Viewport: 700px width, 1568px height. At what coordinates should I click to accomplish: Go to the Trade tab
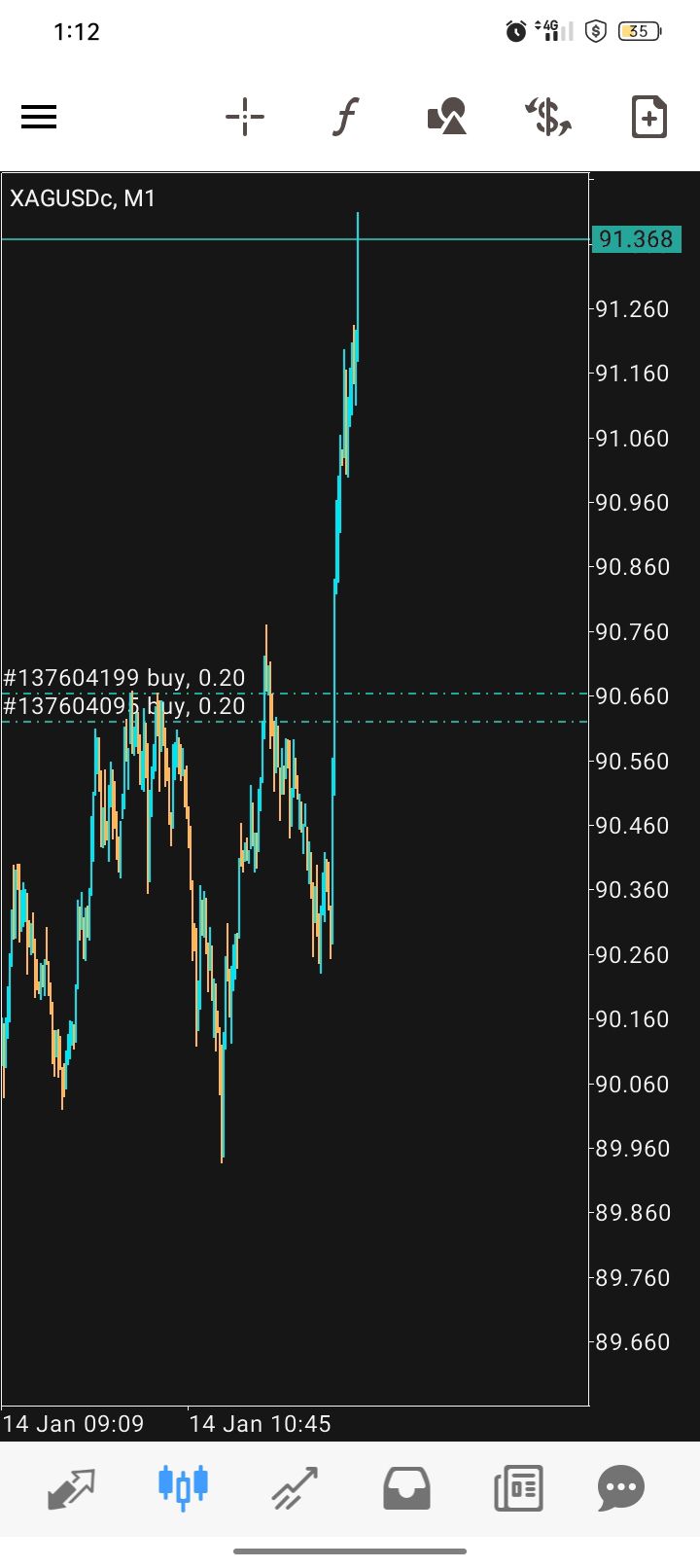click(295, 1487)
